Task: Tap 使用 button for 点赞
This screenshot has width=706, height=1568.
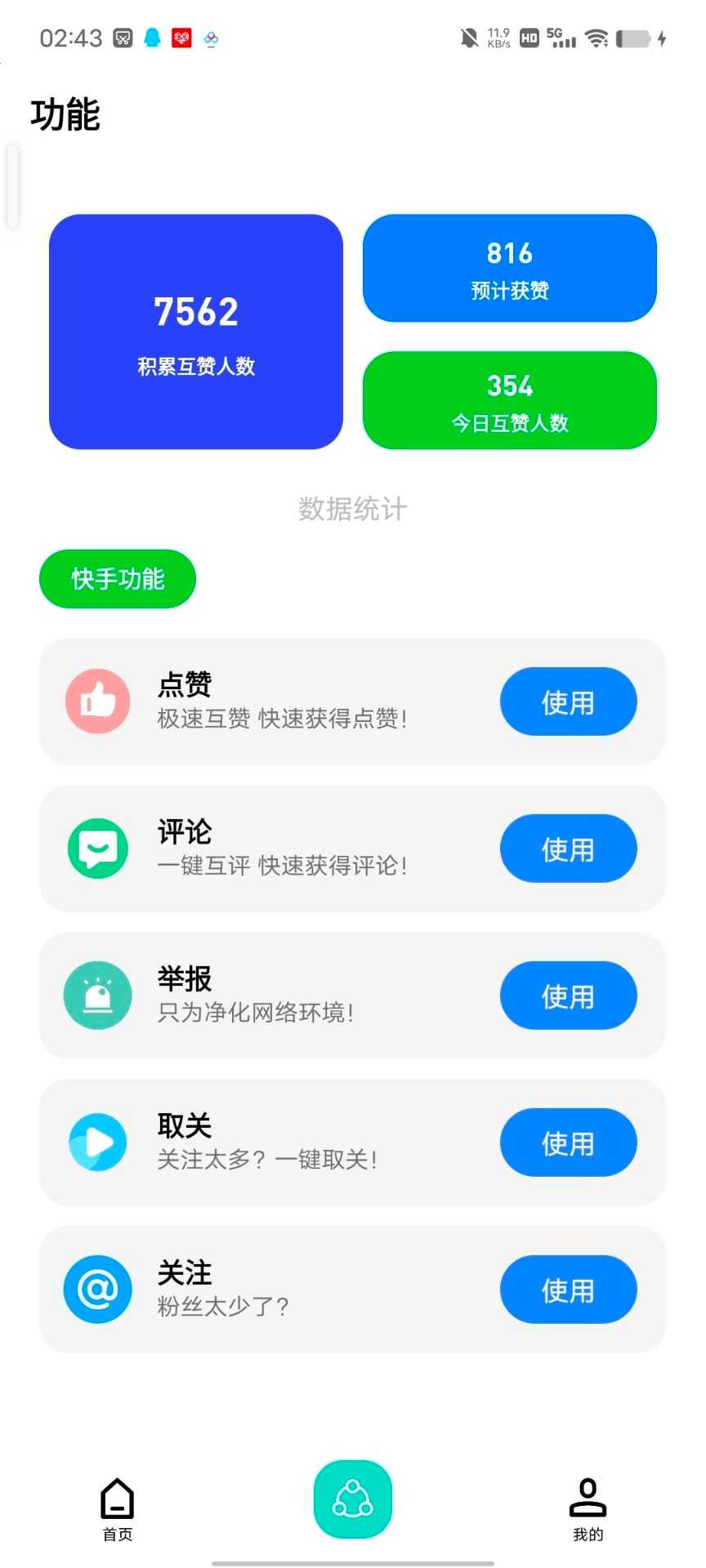Action: [568, 702]
